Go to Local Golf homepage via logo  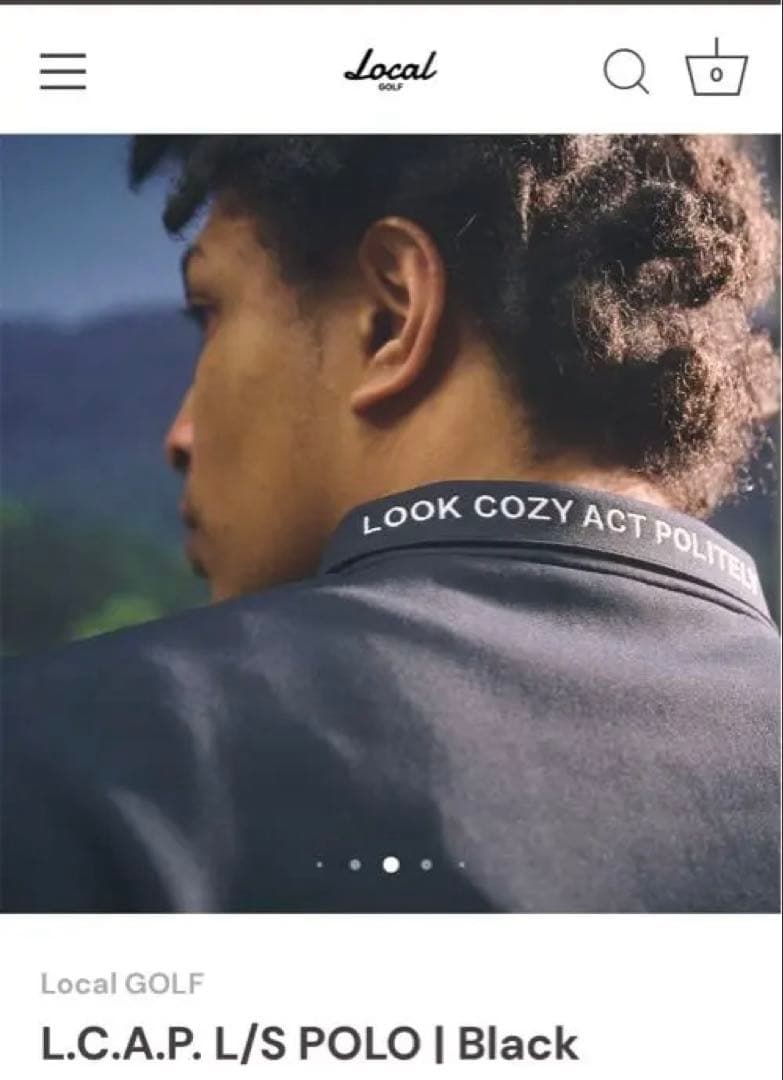click(x=391, y=70)
